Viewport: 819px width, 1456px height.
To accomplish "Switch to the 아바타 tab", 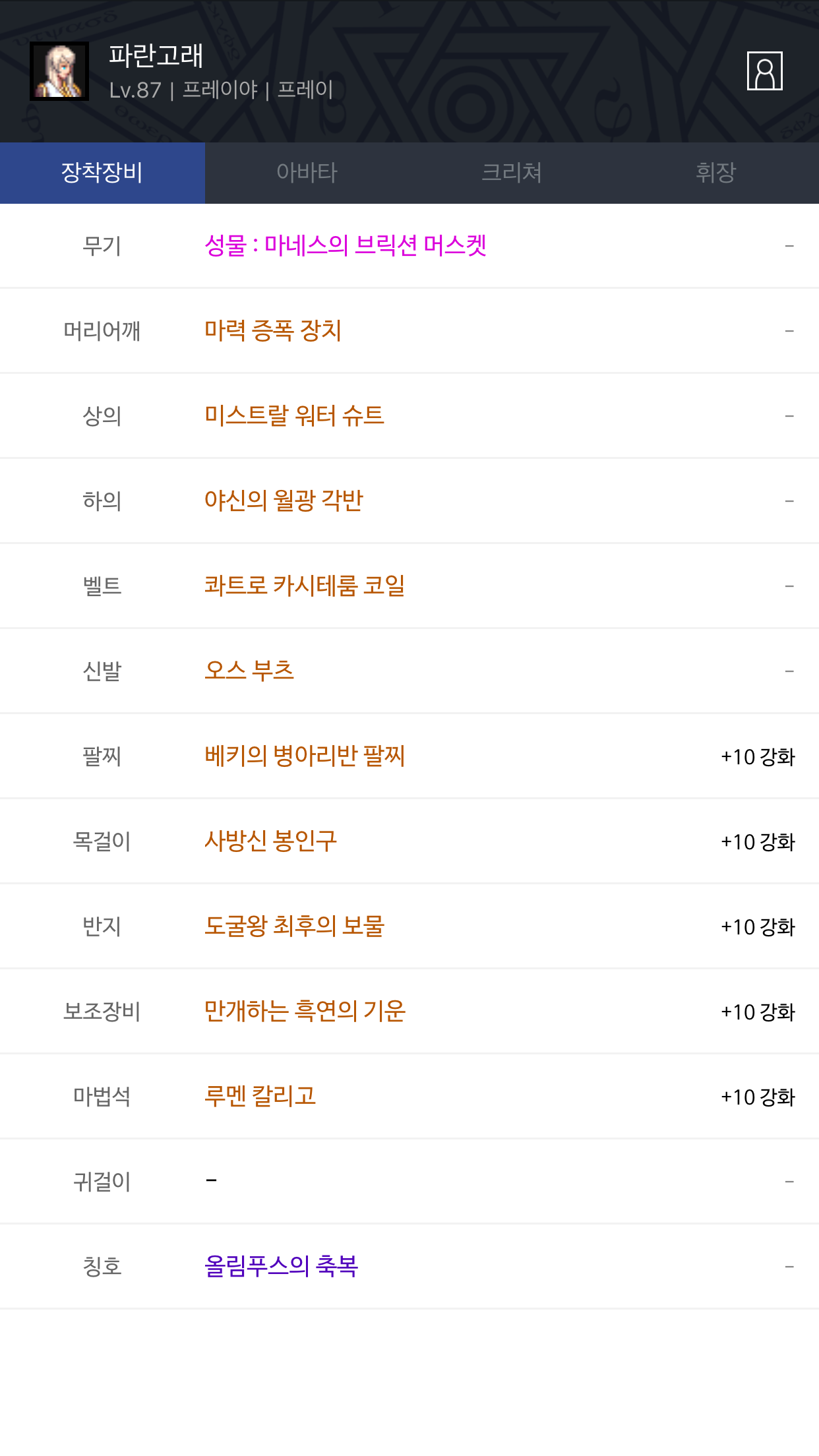I will pyautogui.click(x=307, y=173).
